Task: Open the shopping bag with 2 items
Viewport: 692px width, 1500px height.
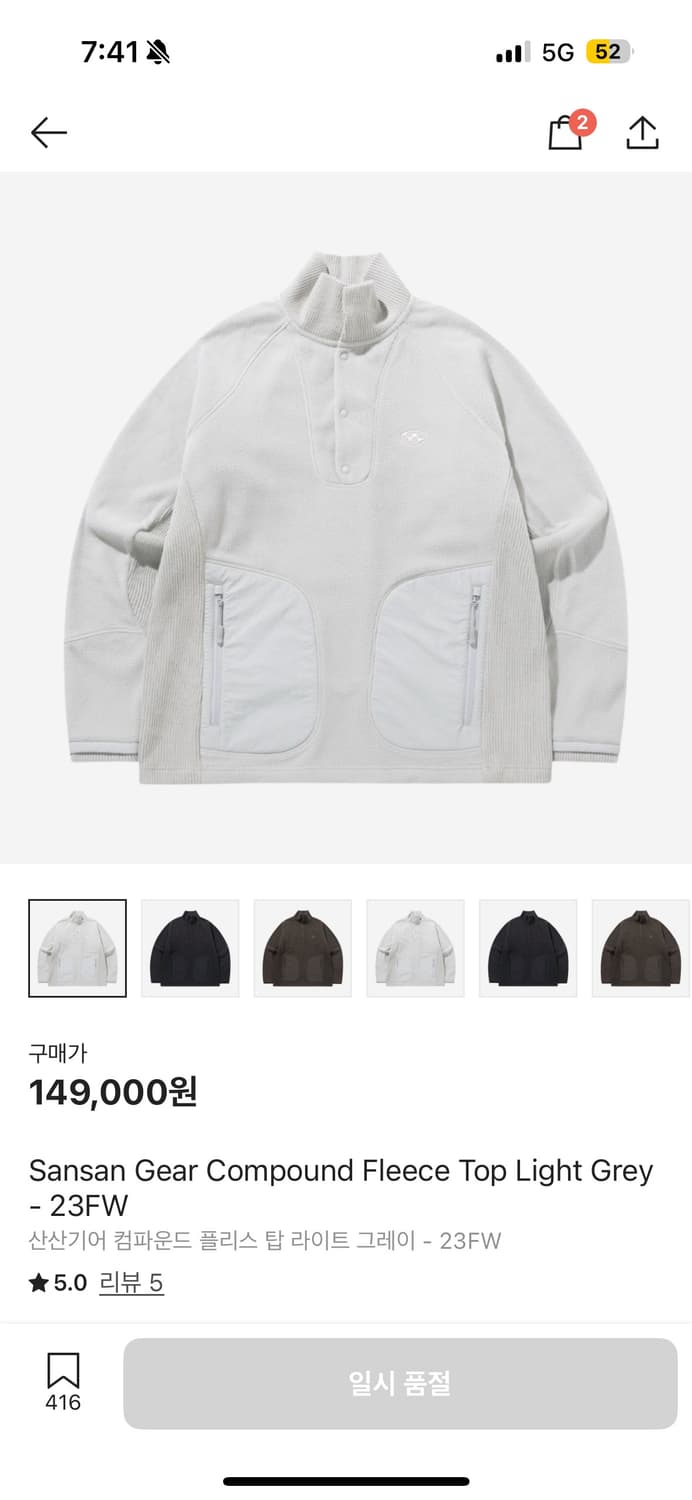Action: (x=566, y=133)
